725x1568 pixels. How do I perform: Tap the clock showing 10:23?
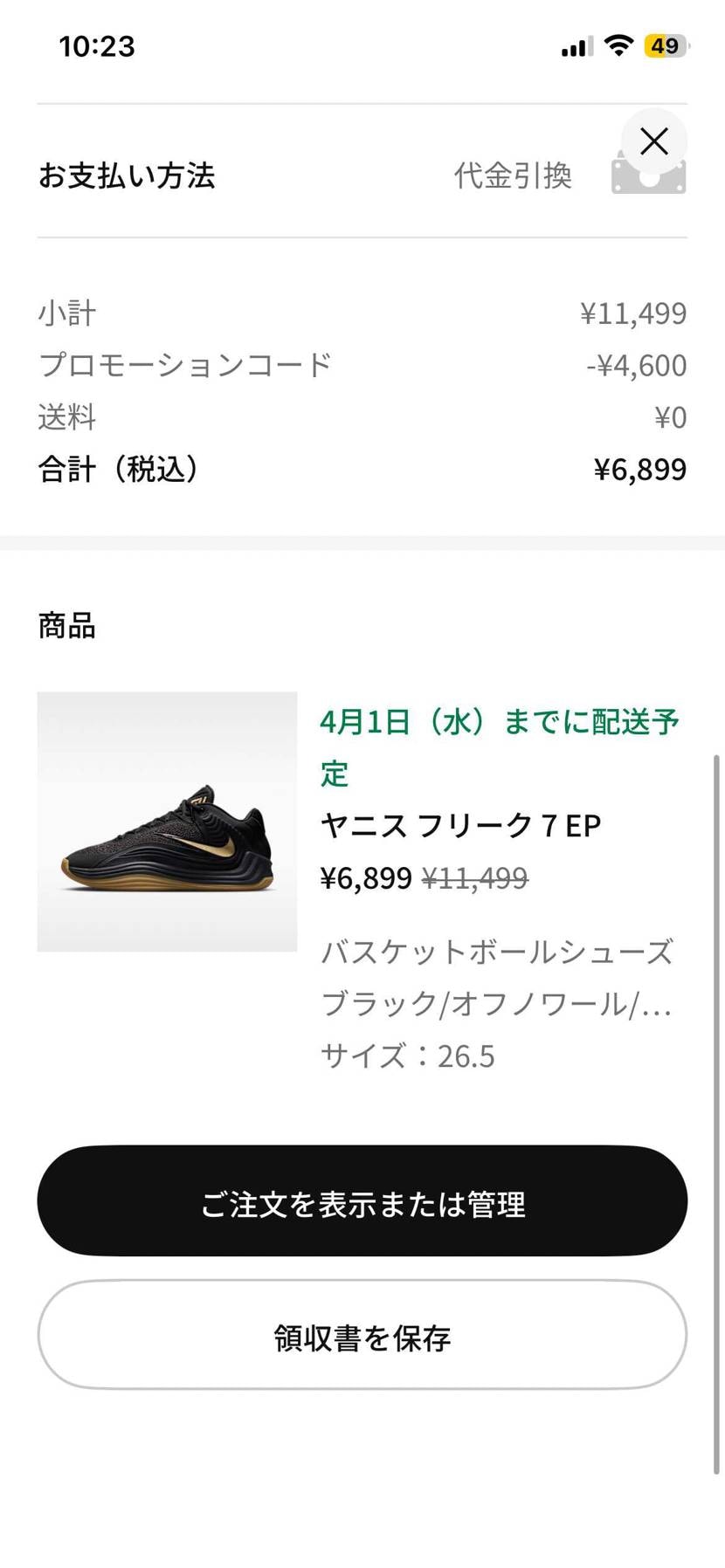pos(98,45)
